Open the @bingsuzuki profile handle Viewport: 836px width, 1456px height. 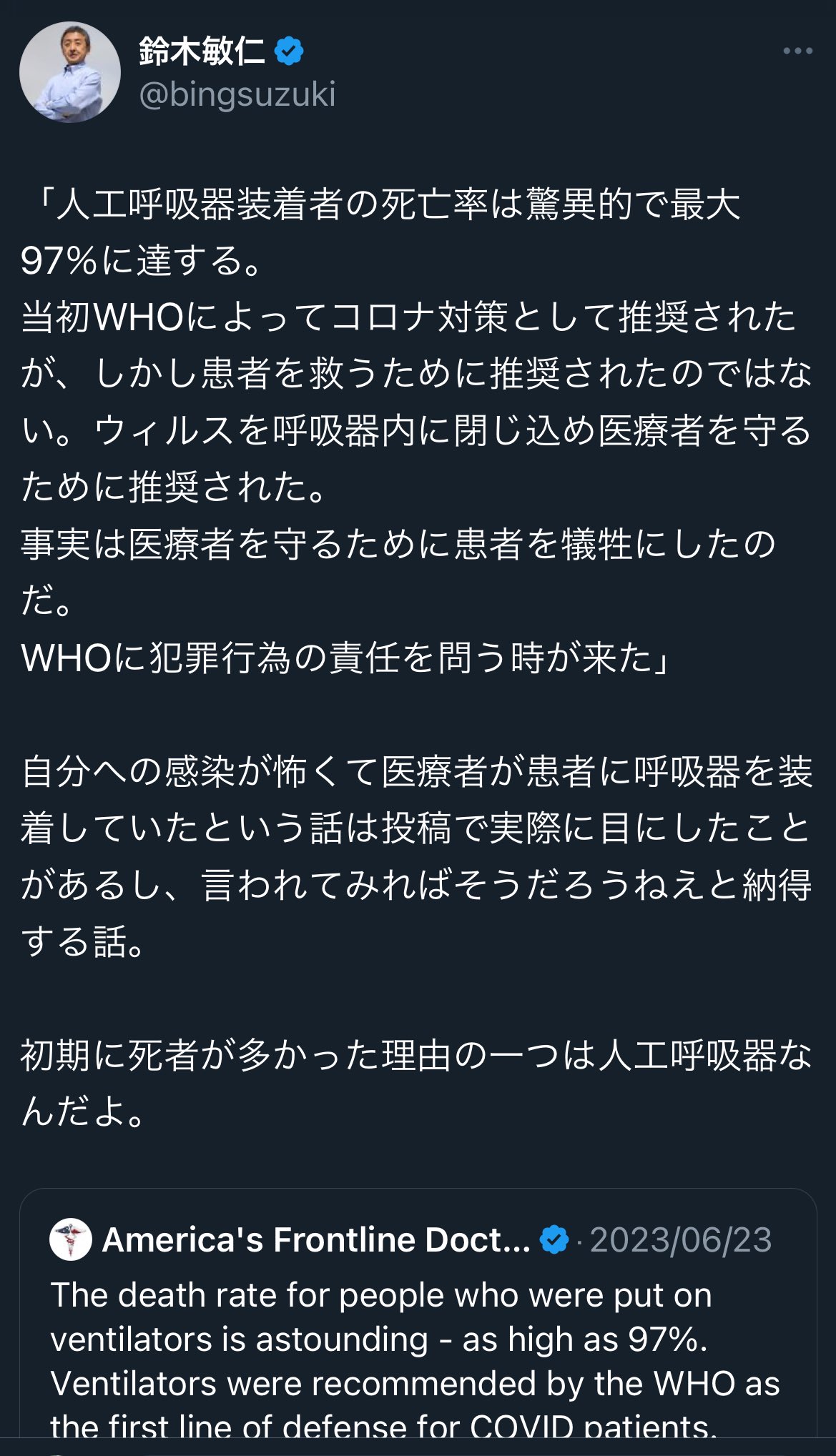[237, 95]
